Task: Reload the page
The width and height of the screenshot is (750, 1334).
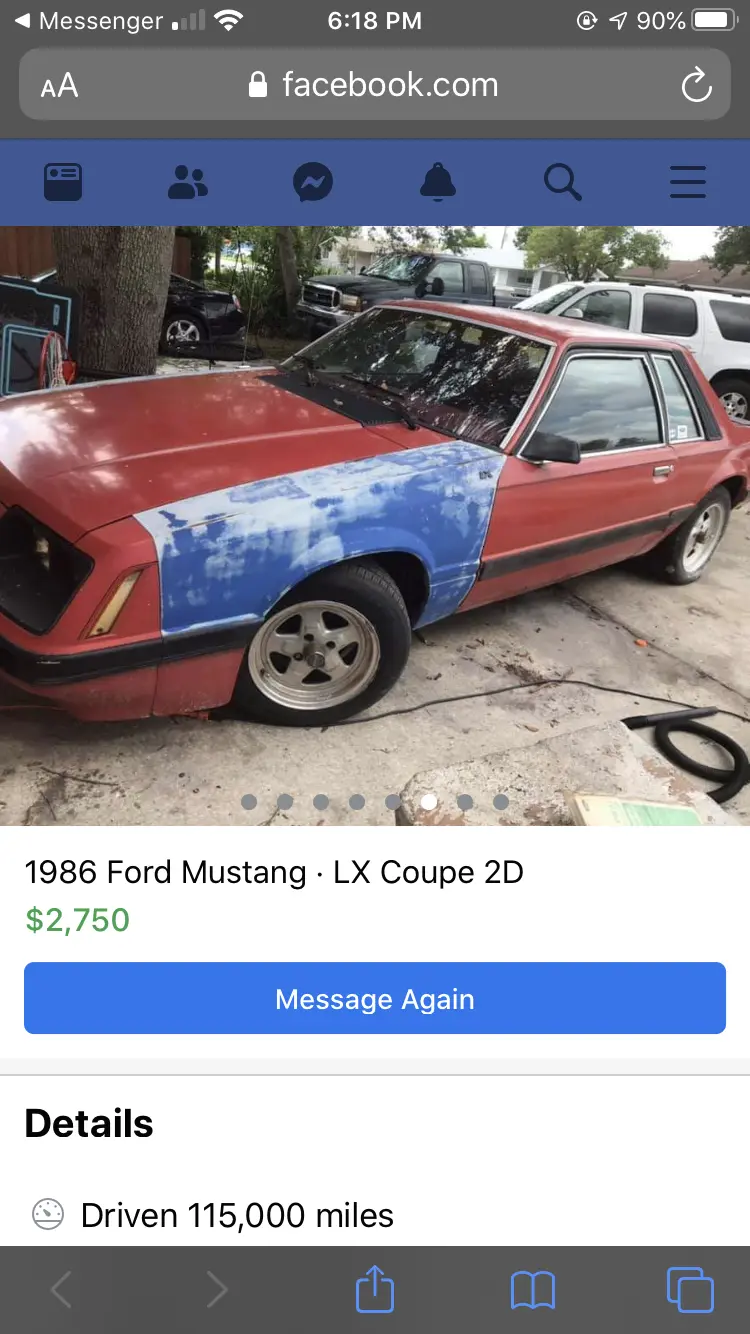Action: tap(696, 86)
